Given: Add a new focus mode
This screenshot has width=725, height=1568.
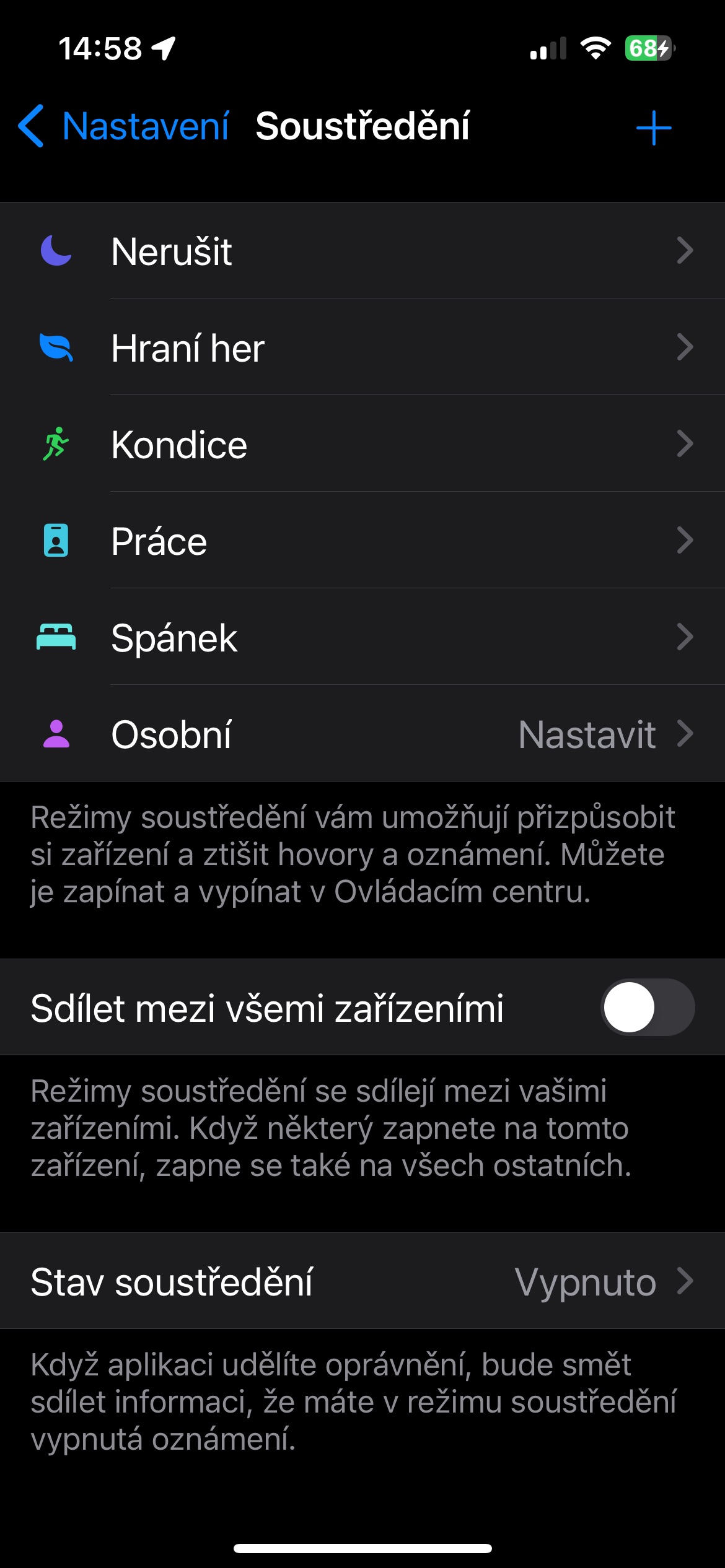Looking at the screenshot, I should coord(653,128).
